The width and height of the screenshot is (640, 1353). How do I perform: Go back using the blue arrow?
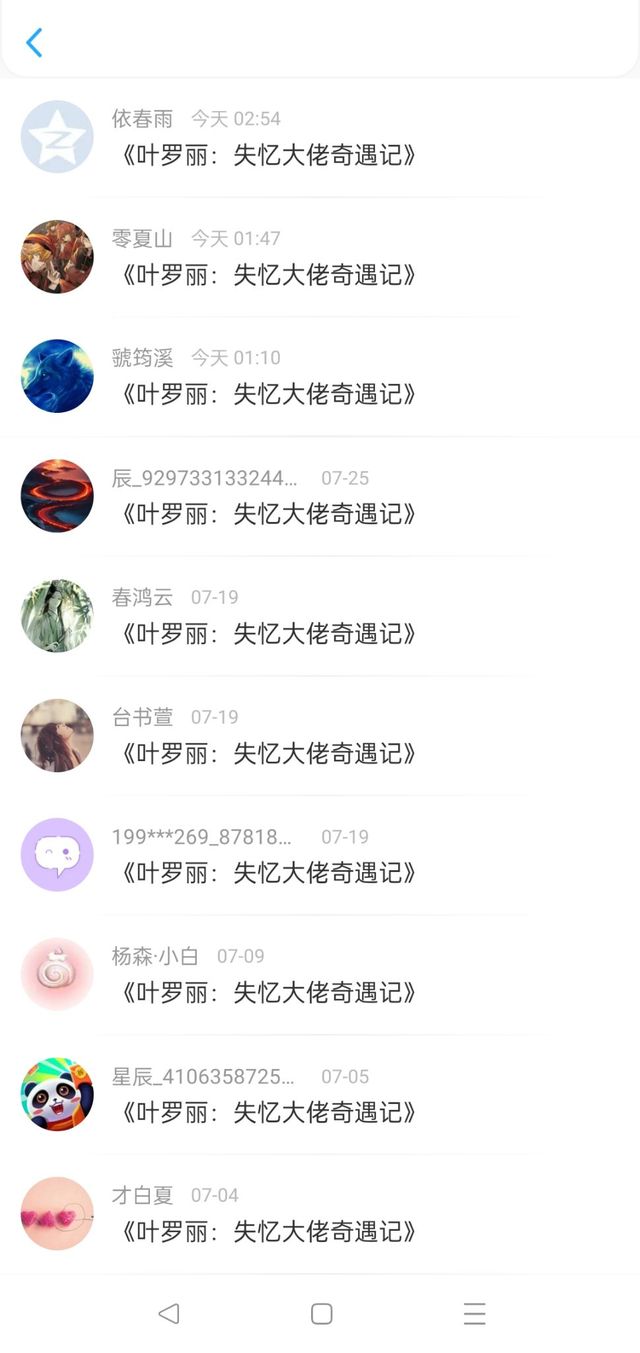(34, 43)
